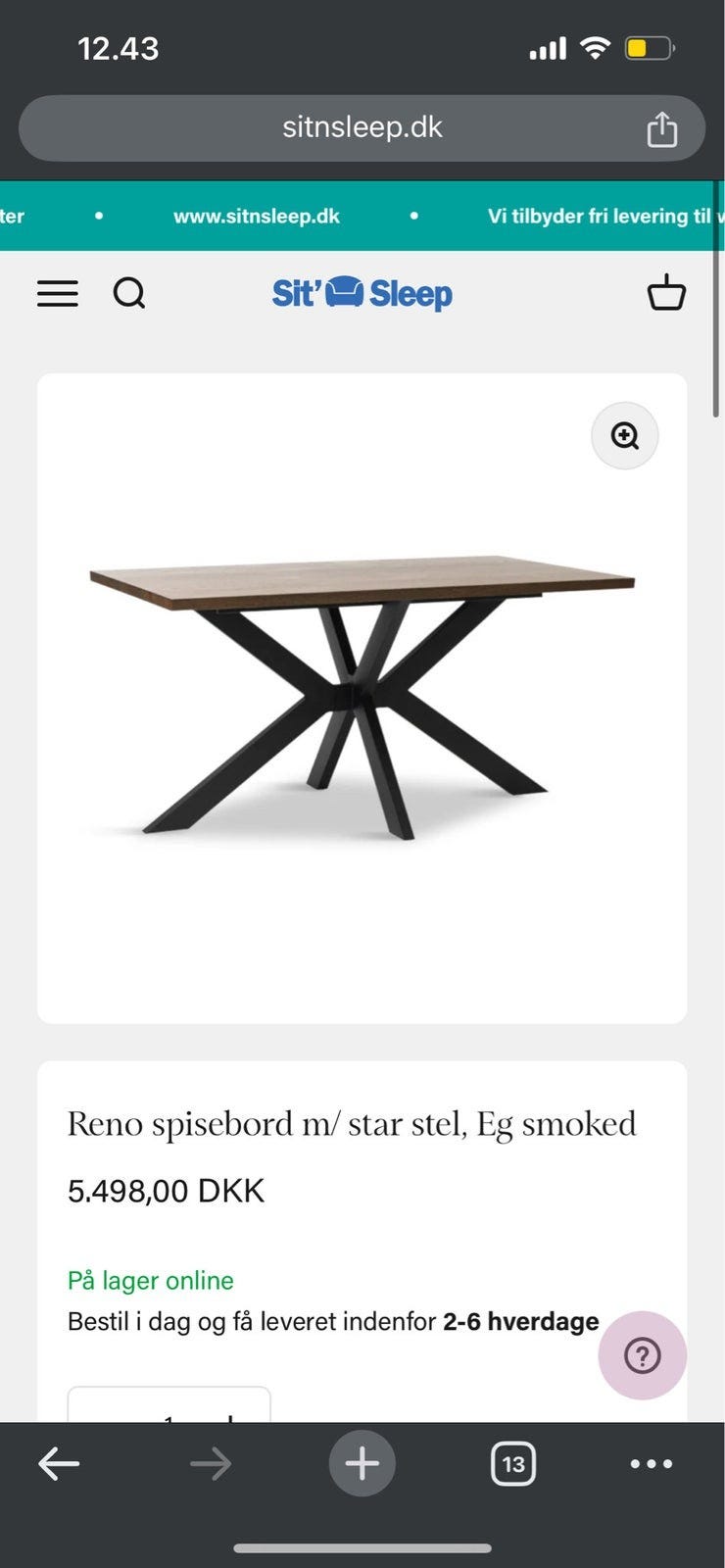Share this page from the address bar

pyautogui.click(x=662, y=129)
